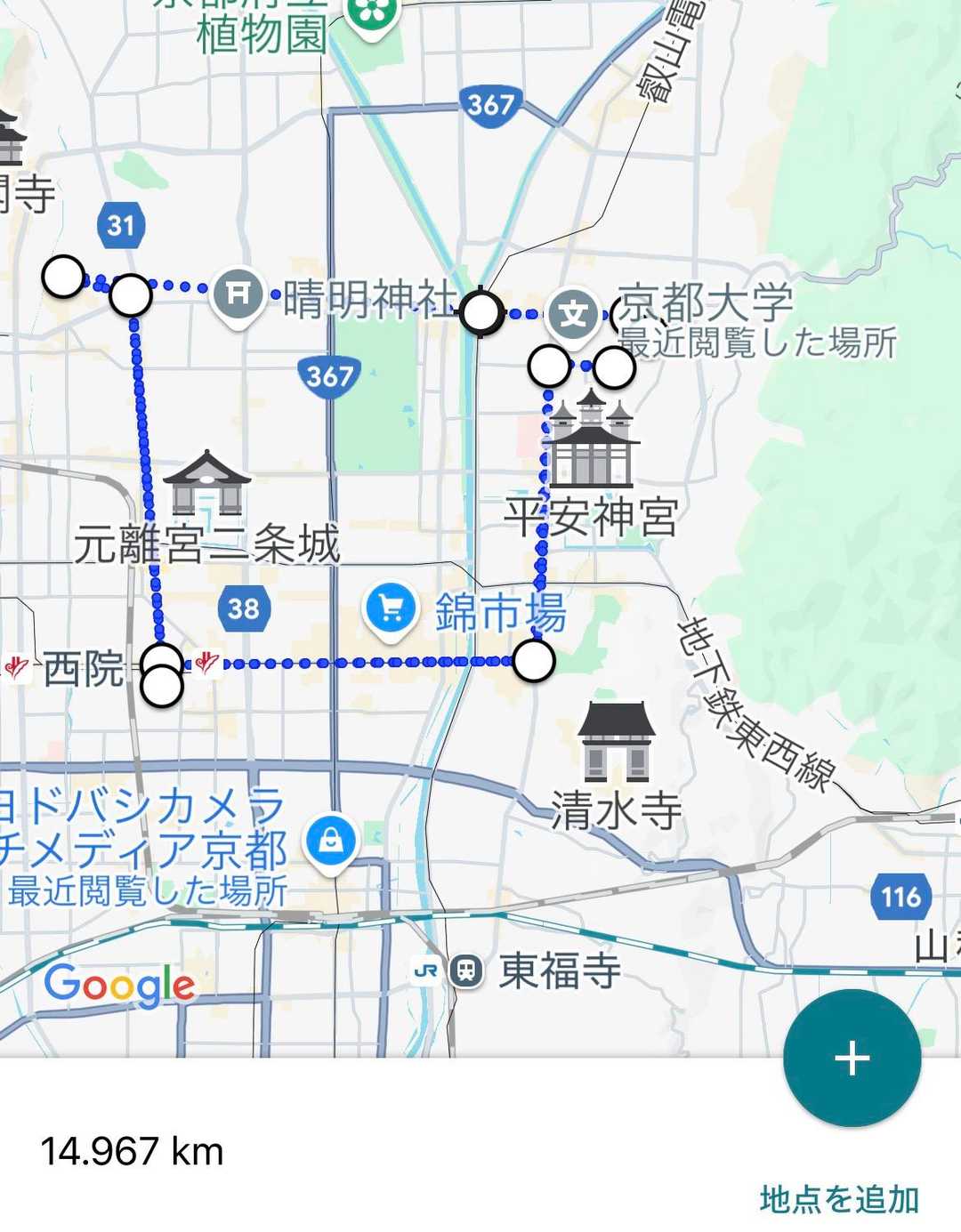Open the 清水寺 temple landmark

click(x=616, y=741)
